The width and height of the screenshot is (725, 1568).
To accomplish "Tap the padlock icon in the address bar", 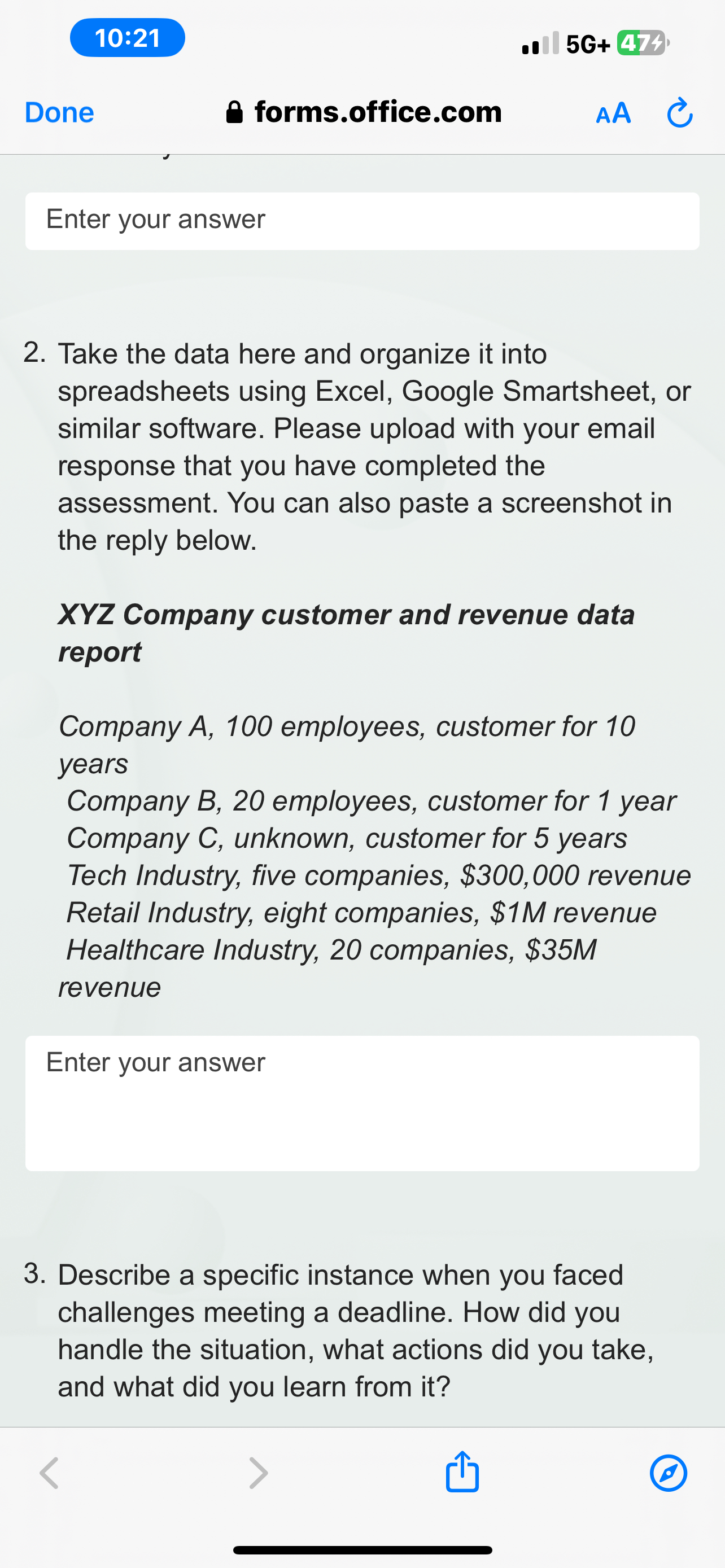I will 234,112.
